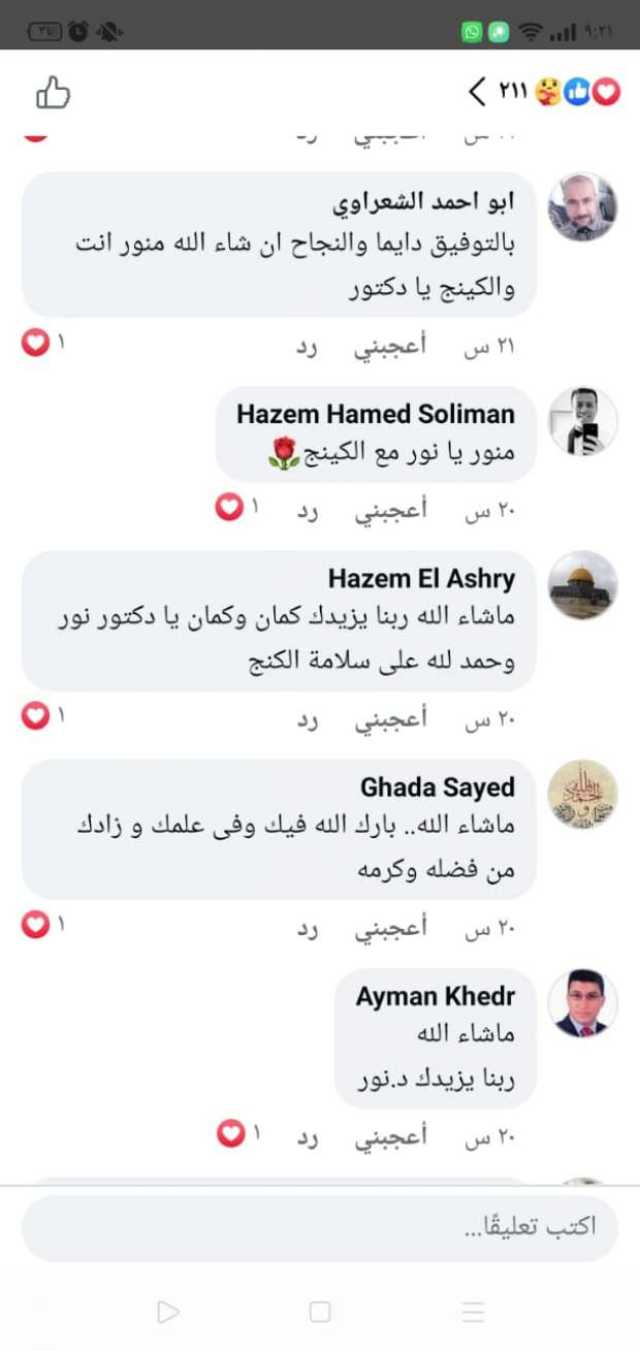
Task: Go to the home screen via navigation bar
Action: (x=320, y=1312)
